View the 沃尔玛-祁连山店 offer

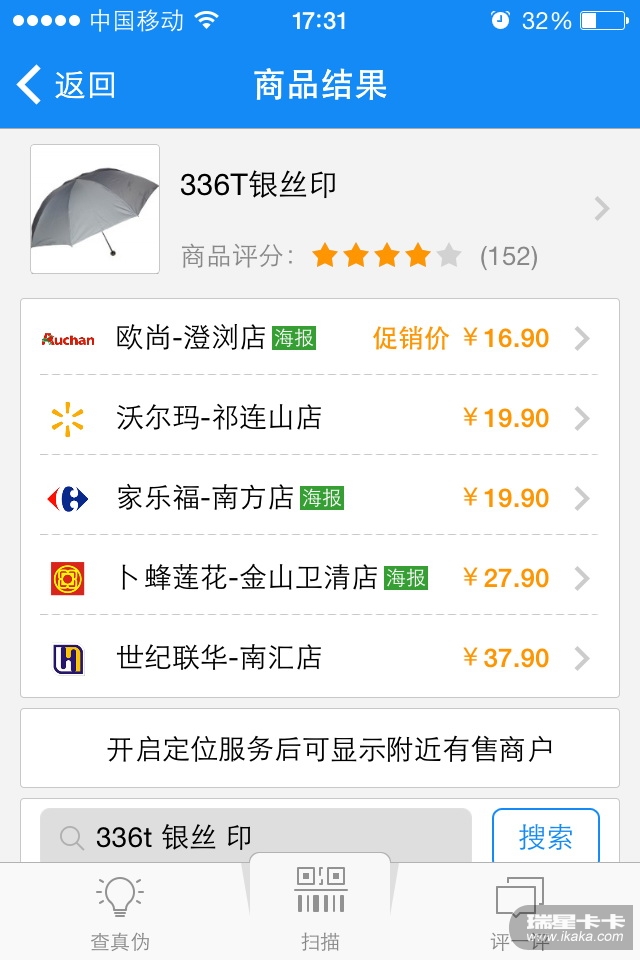point(320,418)
